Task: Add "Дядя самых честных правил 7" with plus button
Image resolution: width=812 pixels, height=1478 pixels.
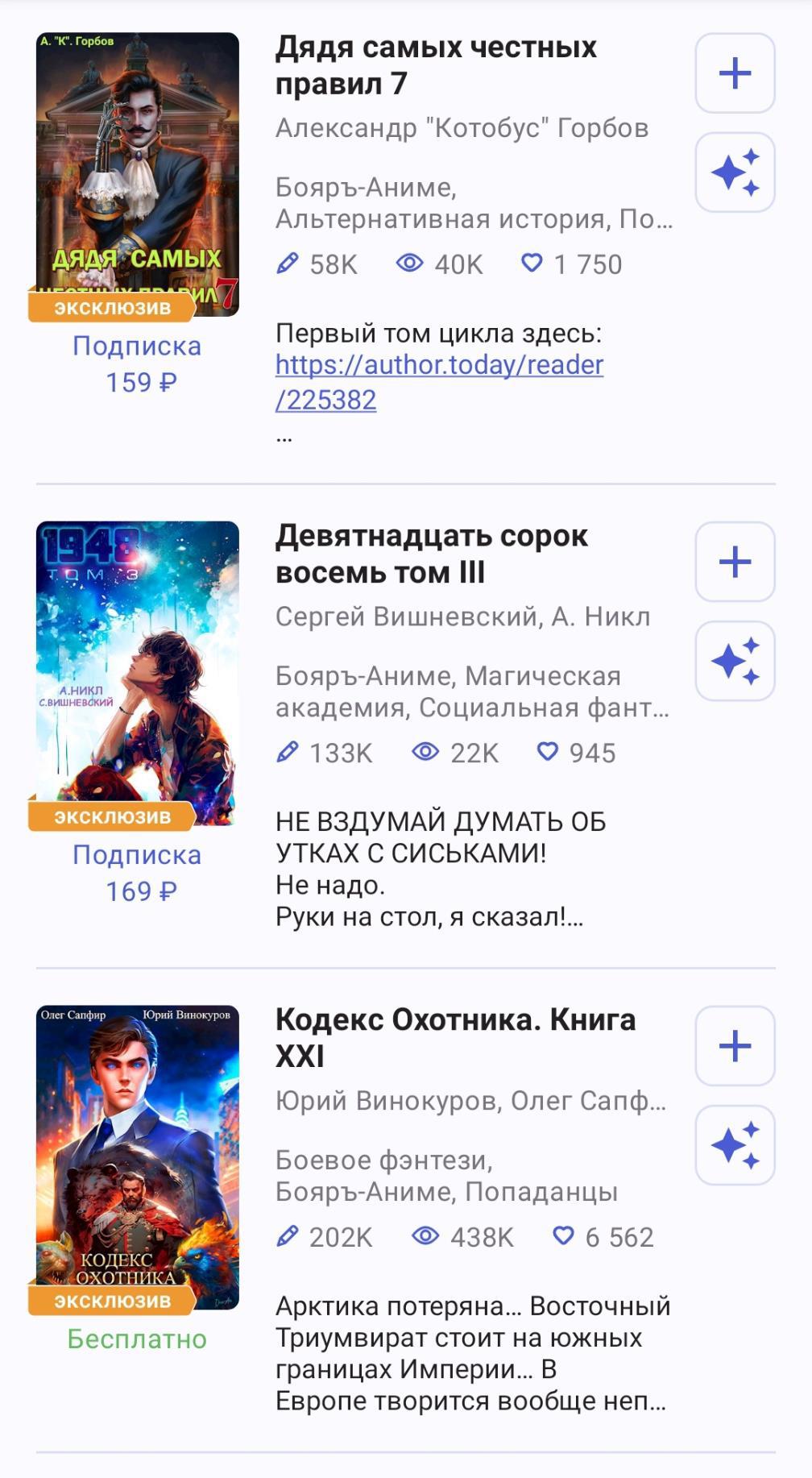Action: point(735,73)
